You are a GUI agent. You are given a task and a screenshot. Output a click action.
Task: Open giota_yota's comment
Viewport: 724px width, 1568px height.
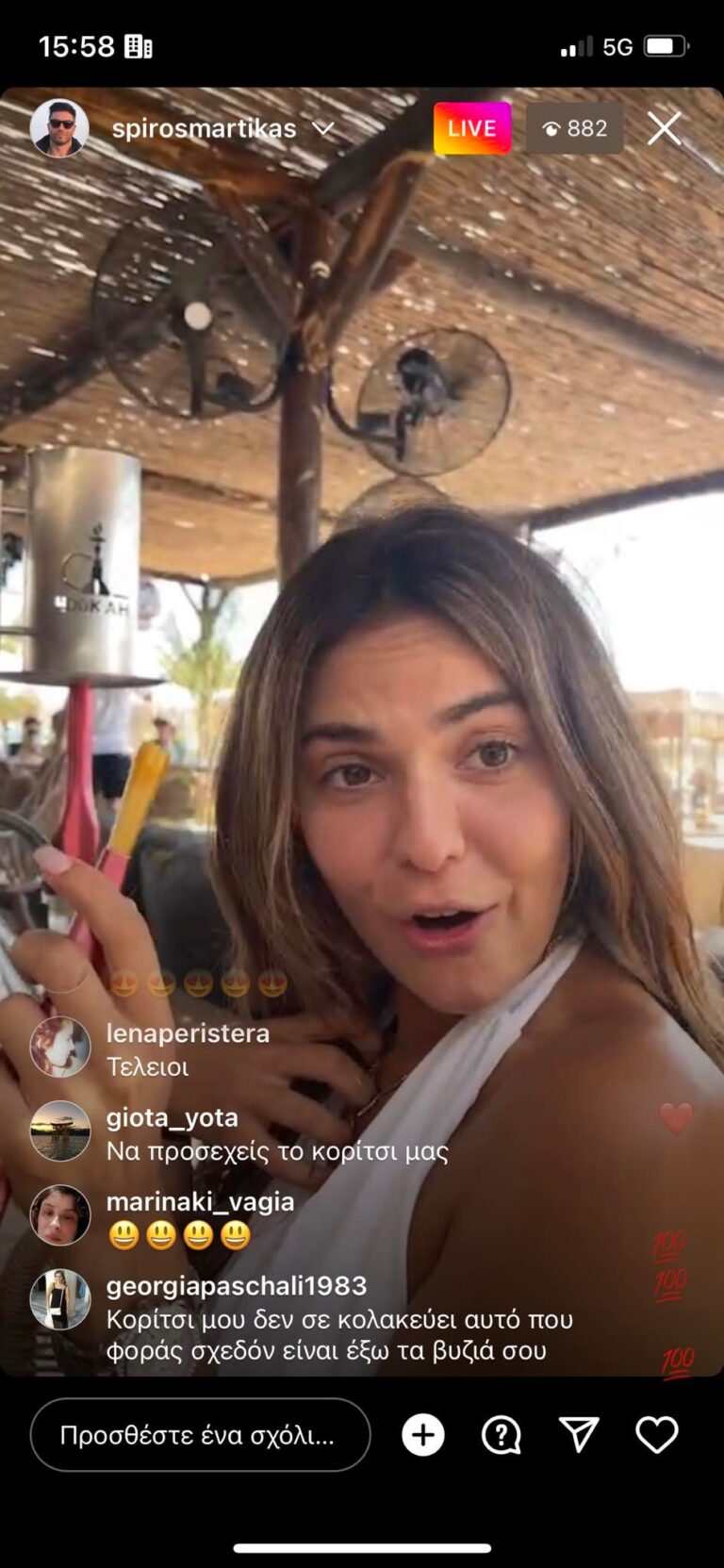pyautogui.click(x=276, y=1134)
